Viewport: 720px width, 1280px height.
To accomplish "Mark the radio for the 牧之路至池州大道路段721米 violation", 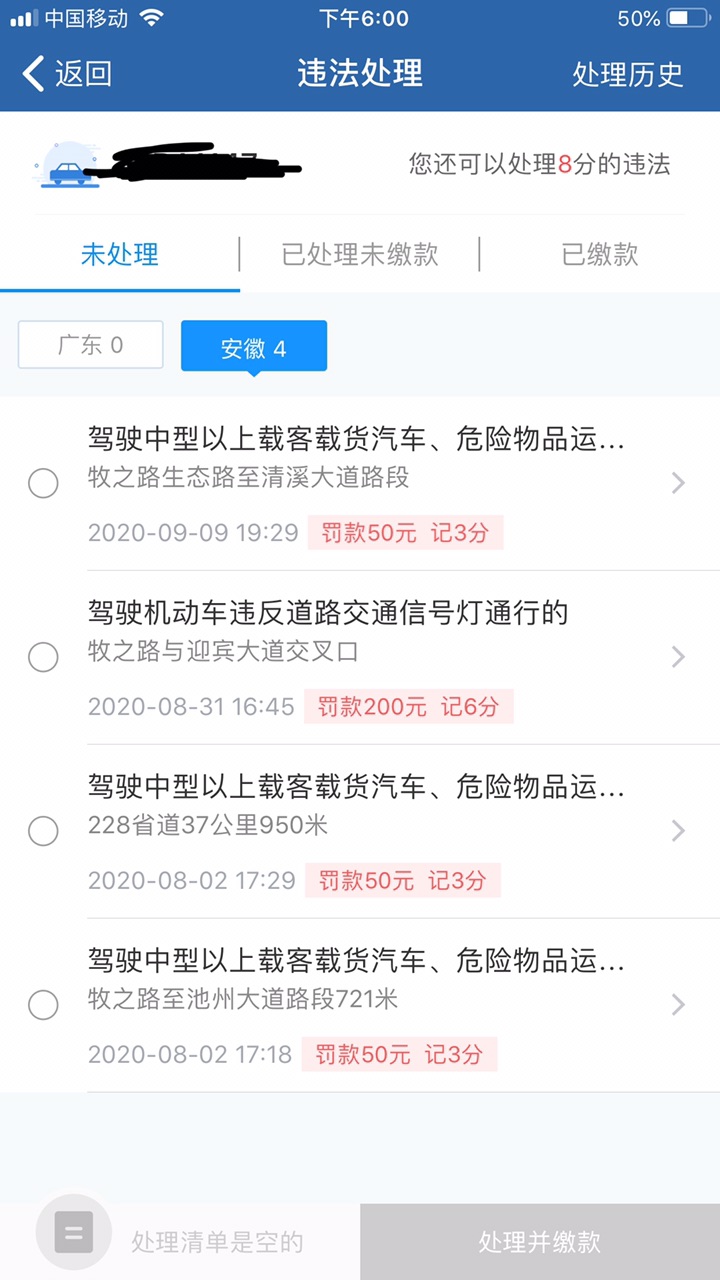I will pos(43,1004).
